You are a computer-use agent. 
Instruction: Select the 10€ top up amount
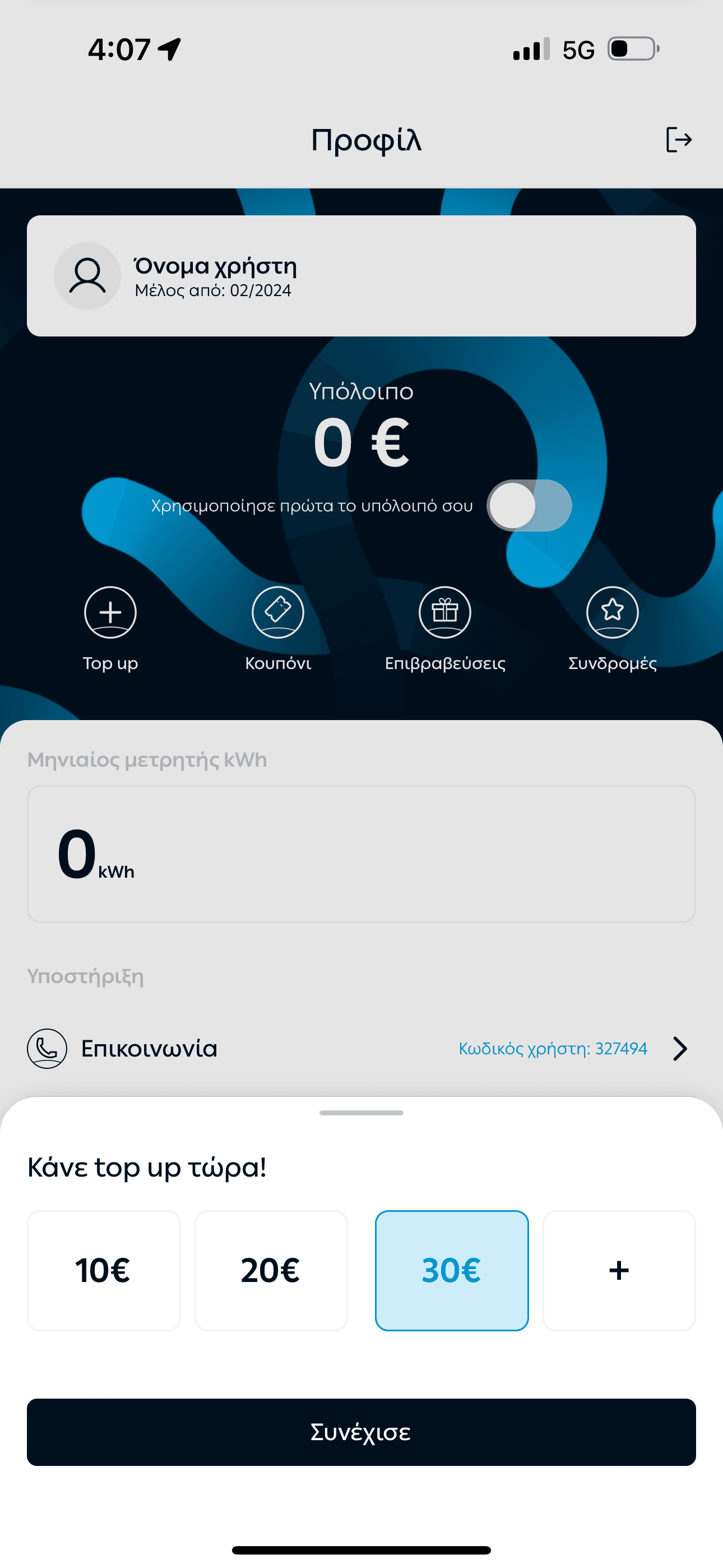pos(104,1270)
